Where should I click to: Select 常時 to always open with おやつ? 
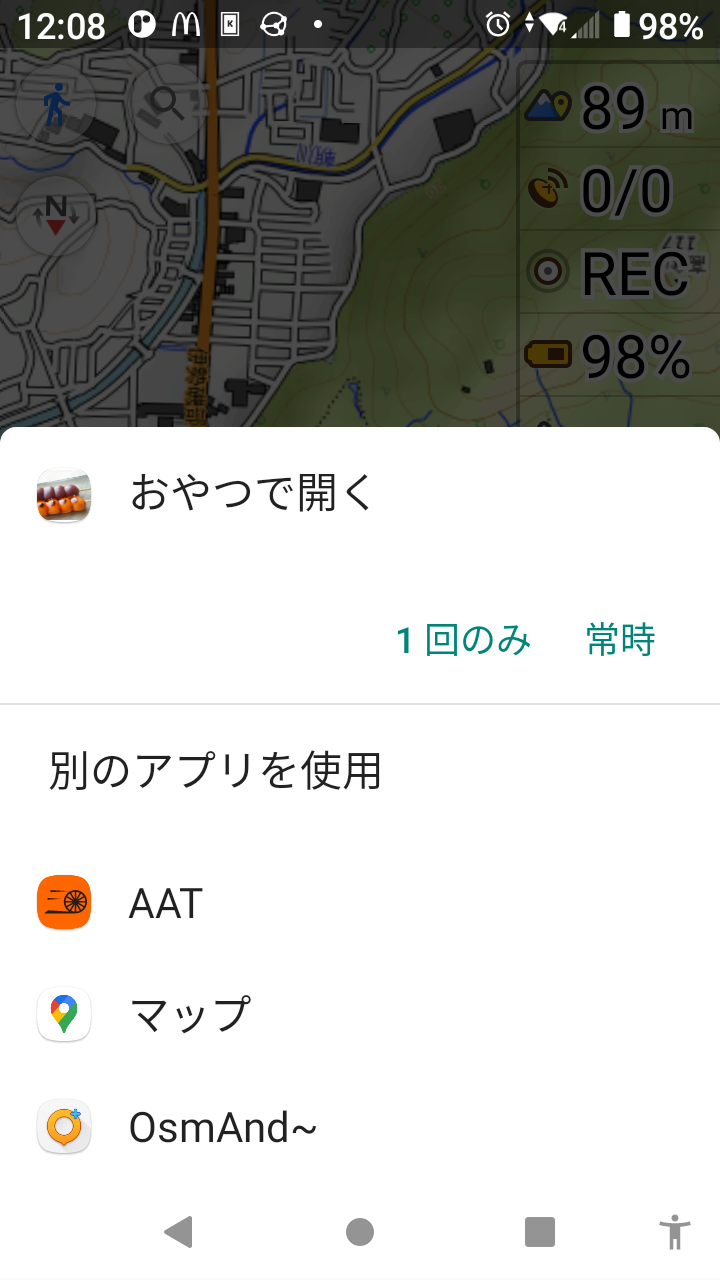click(x=620, y=640)
